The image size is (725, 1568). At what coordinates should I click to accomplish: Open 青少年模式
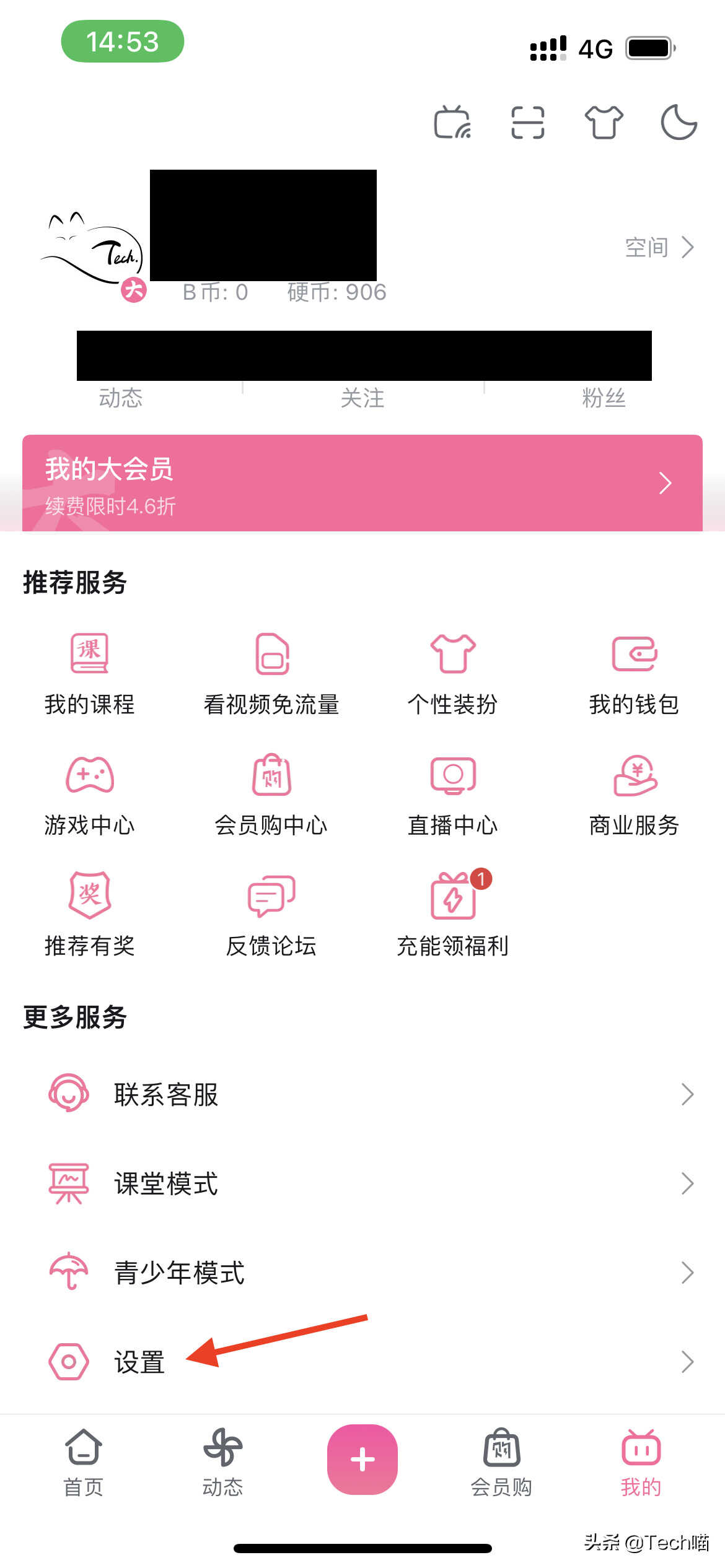pos(362,1273)
